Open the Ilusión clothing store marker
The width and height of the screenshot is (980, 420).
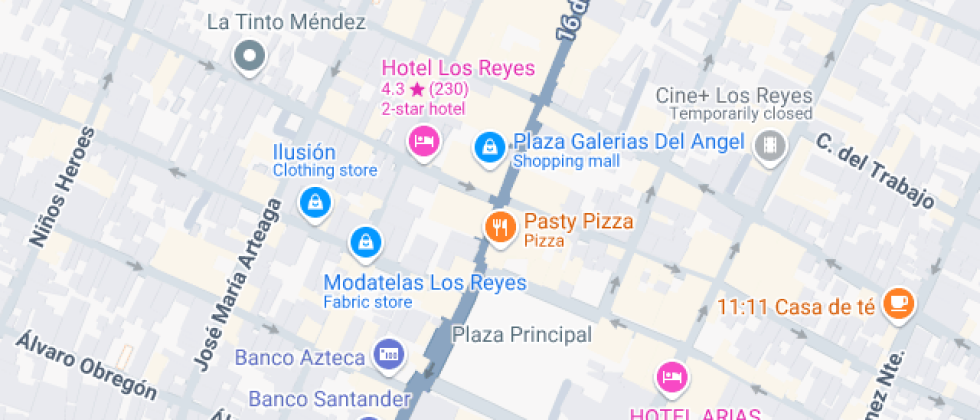point(316,202)
